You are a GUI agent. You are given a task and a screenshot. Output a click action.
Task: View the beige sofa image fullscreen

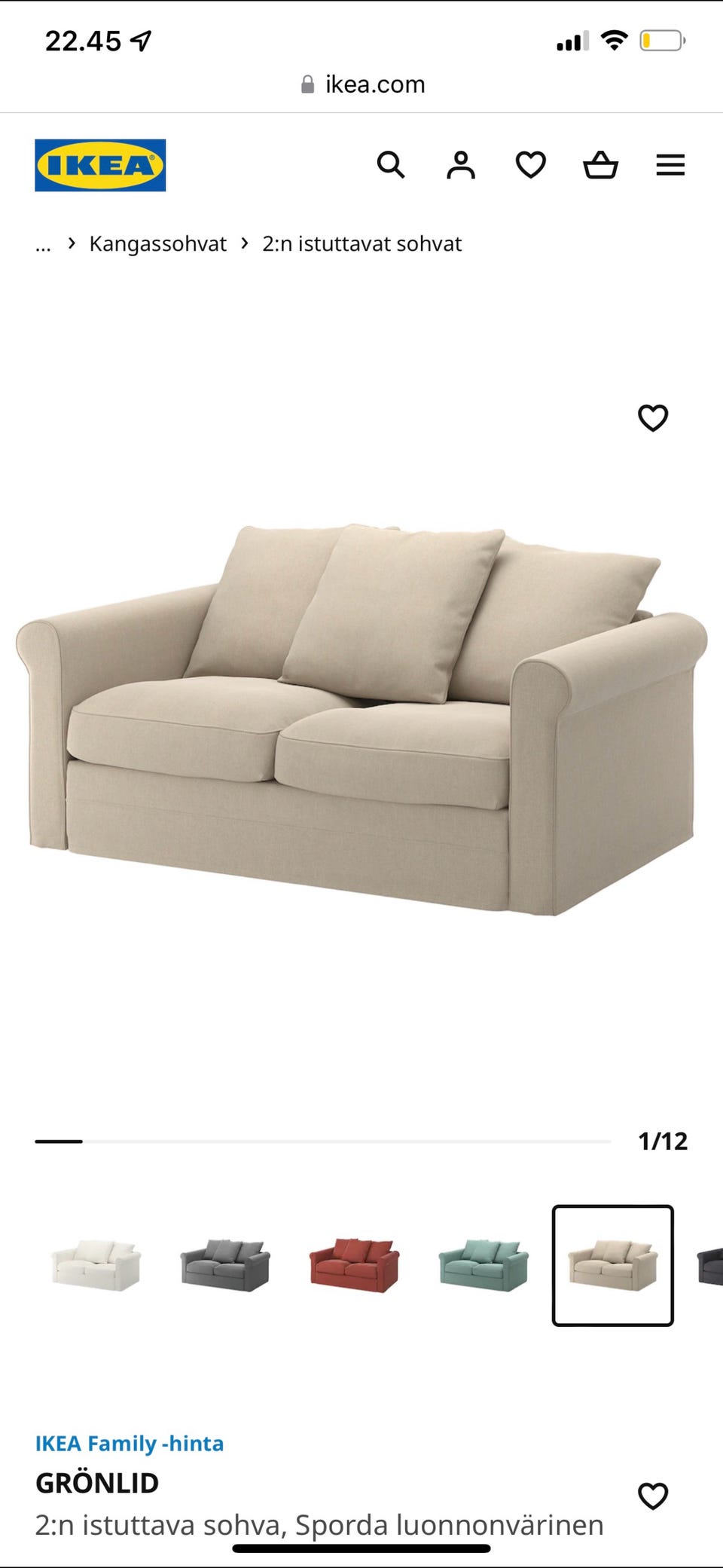tap(361, 720)
